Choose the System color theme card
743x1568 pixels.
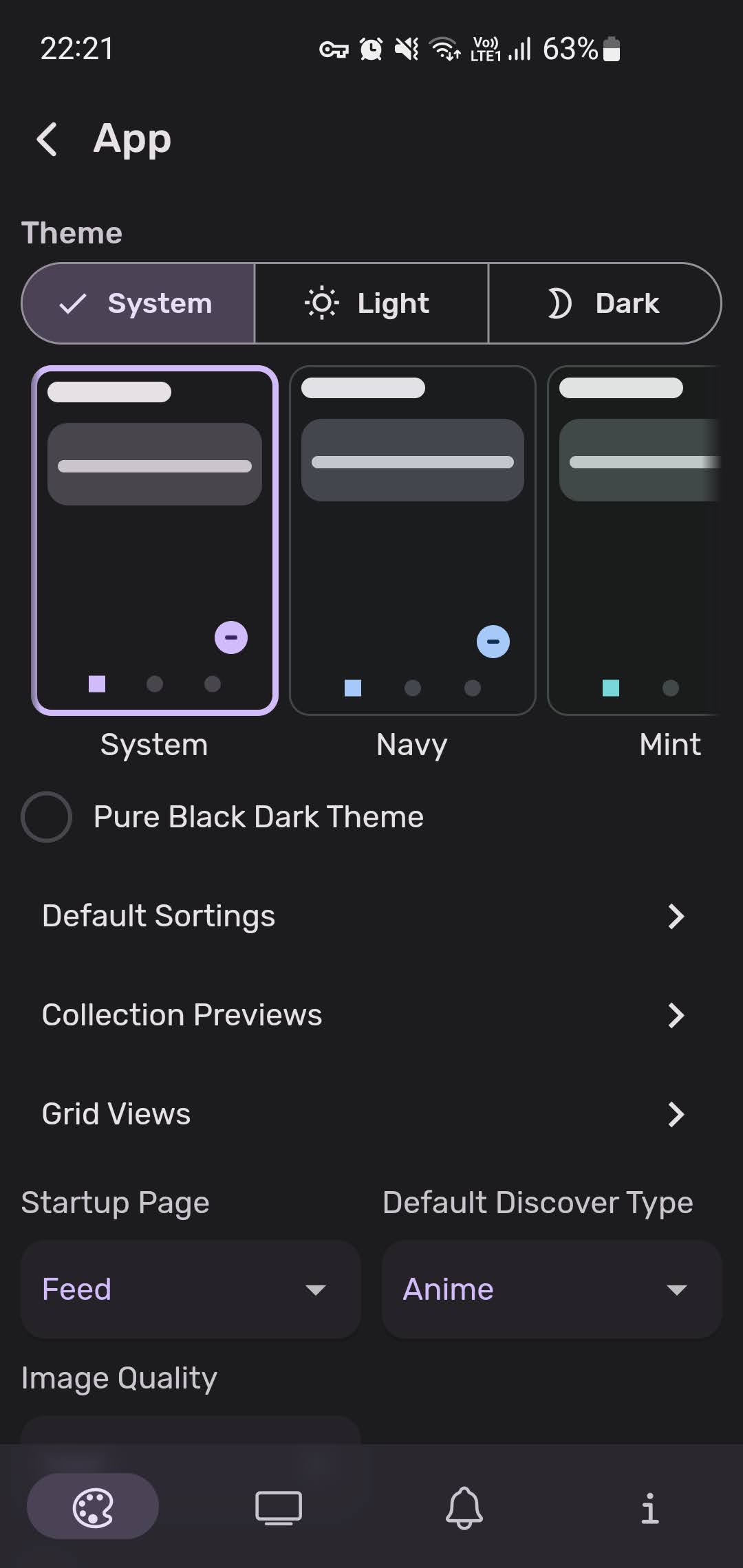[x=155, y=541]
